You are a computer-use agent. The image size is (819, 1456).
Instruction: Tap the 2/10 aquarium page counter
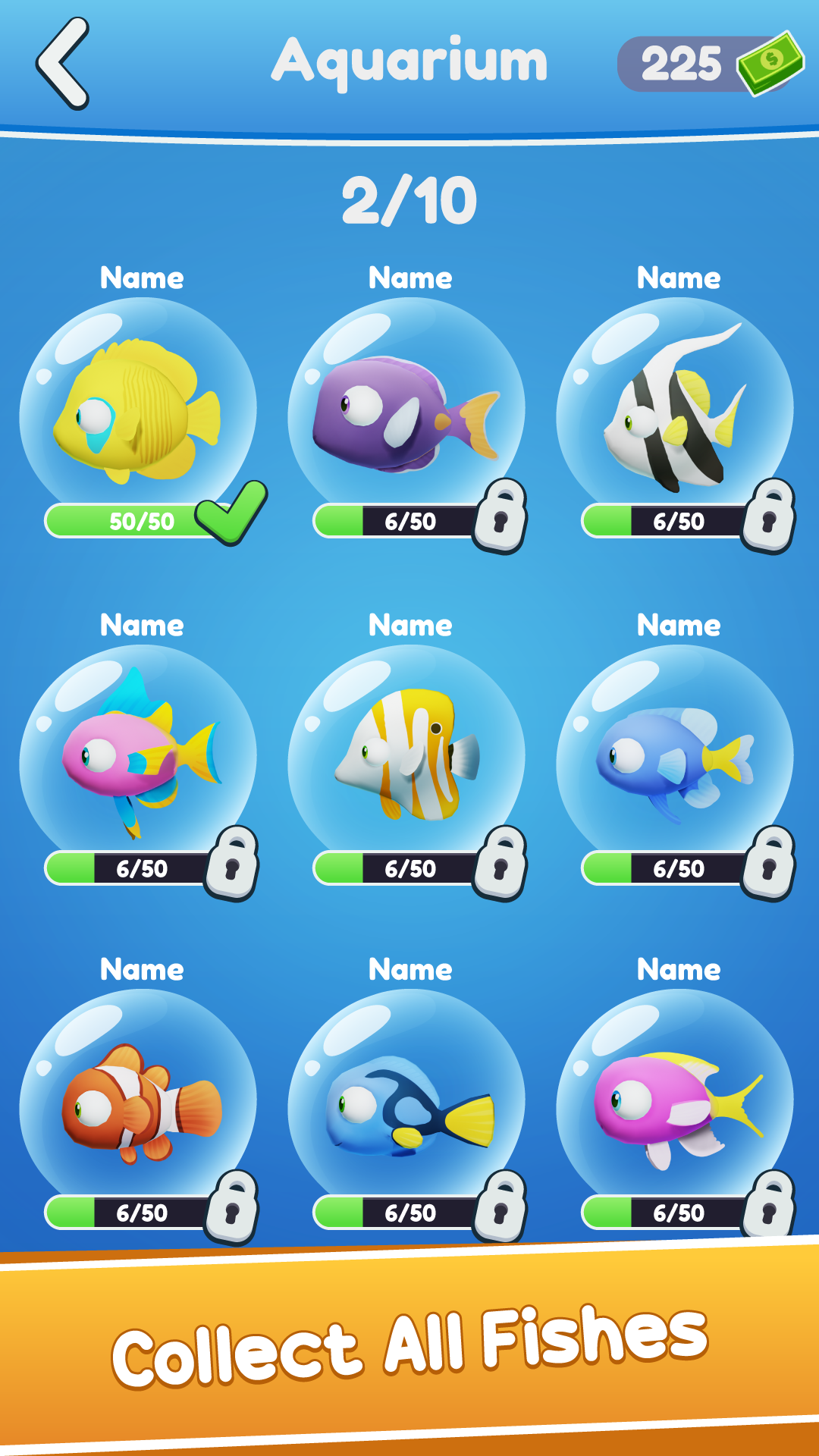(x=409, y=199)
